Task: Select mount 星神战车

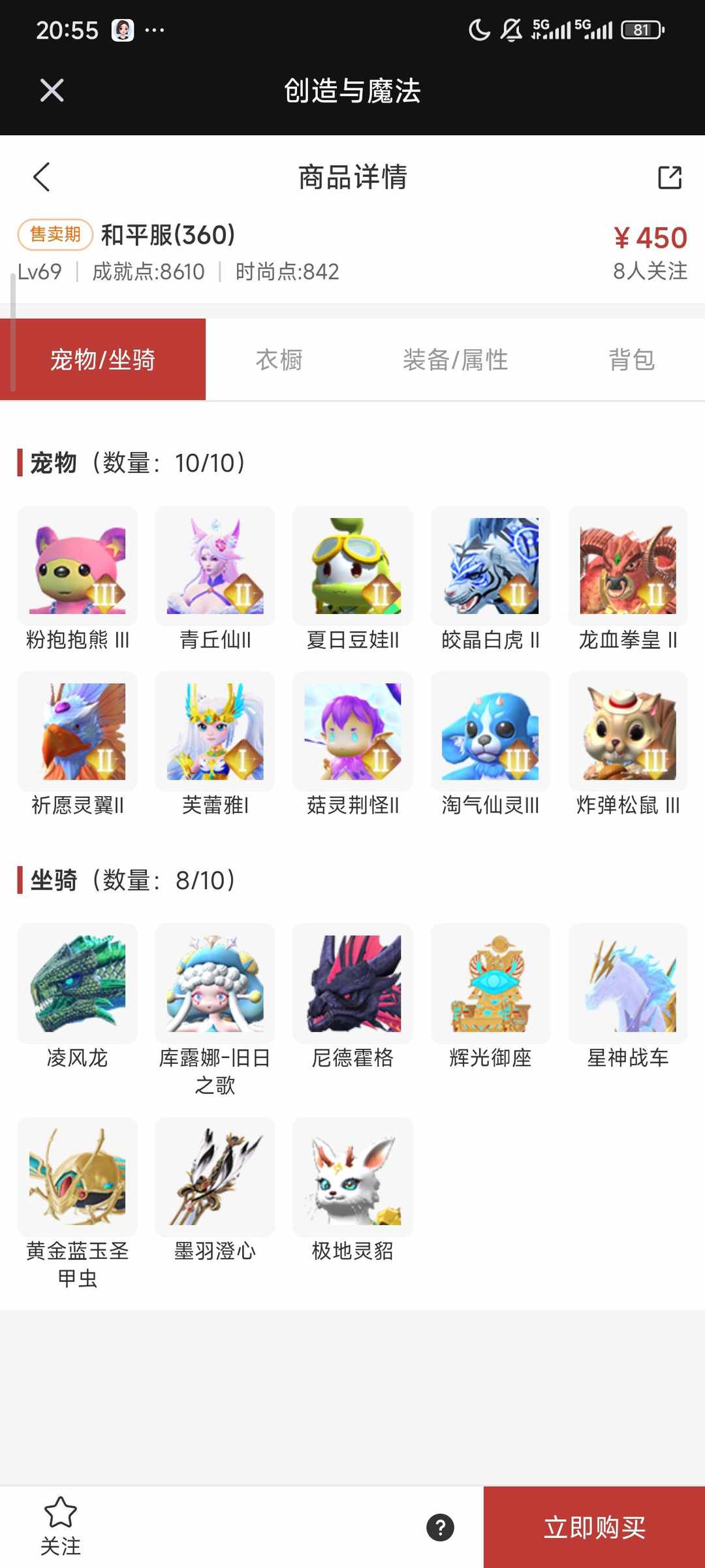Action: (627, 985)
